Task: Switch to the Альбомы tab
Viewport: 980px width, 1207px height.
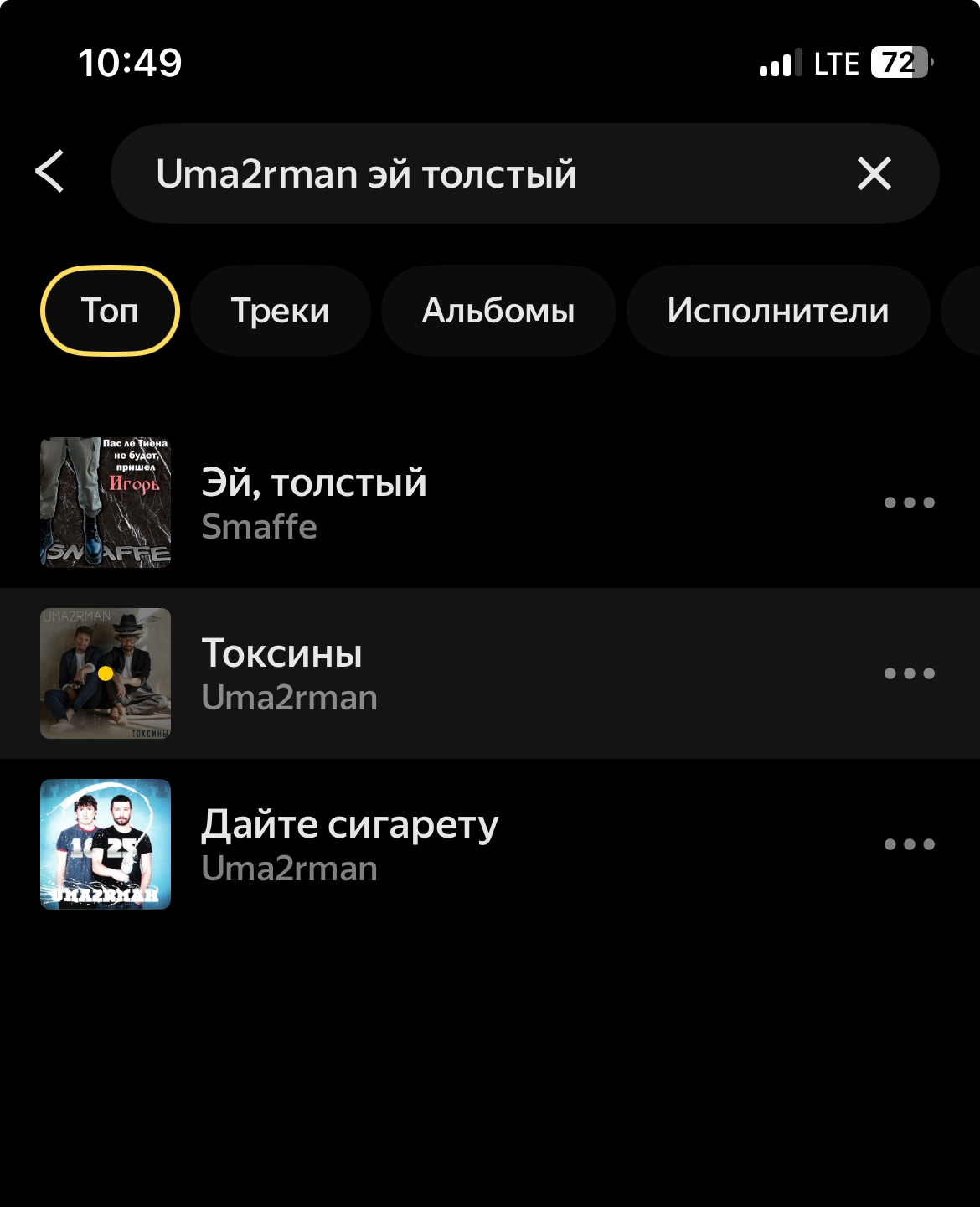Action: (x=498, y=311)
